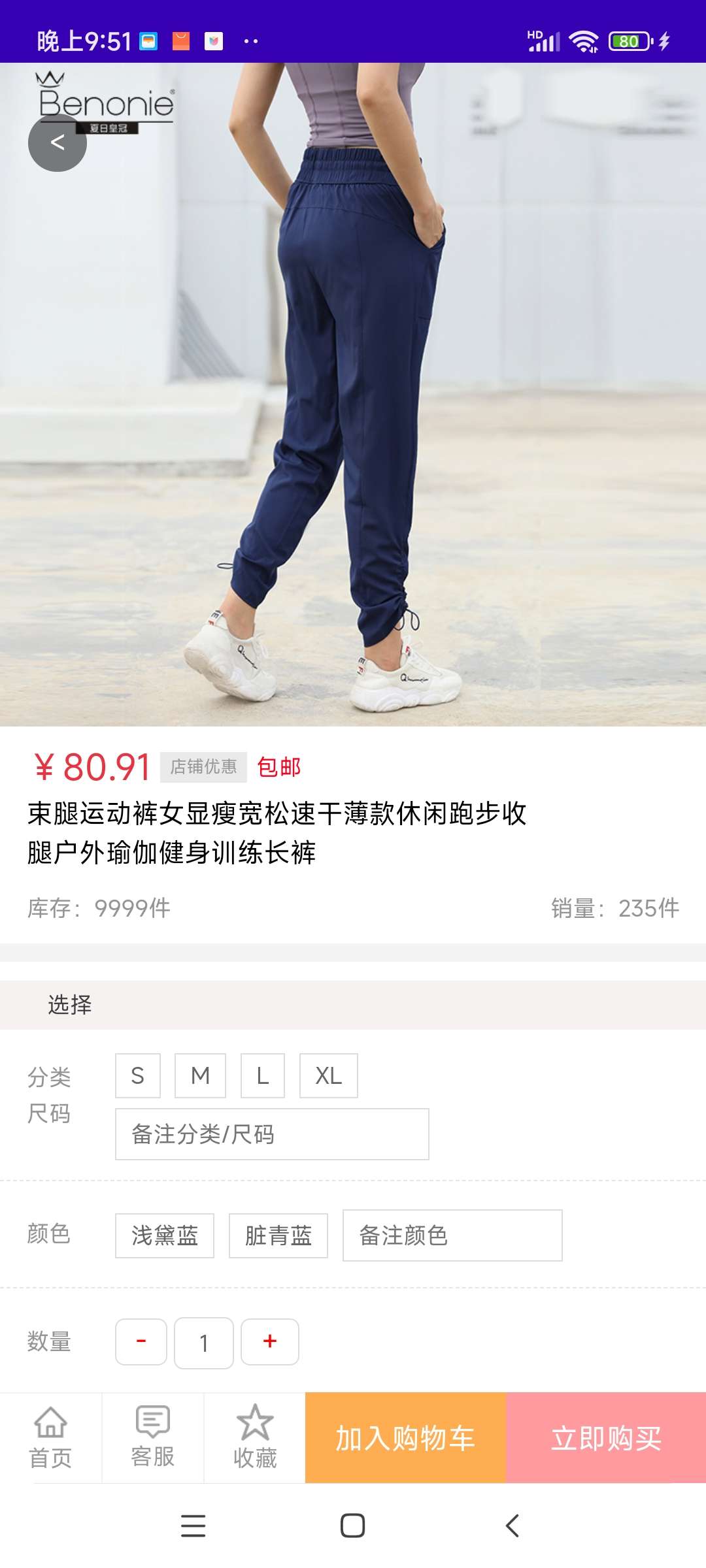Go back using the round arrow button
Screen dimensions: 706x1568
58,142
